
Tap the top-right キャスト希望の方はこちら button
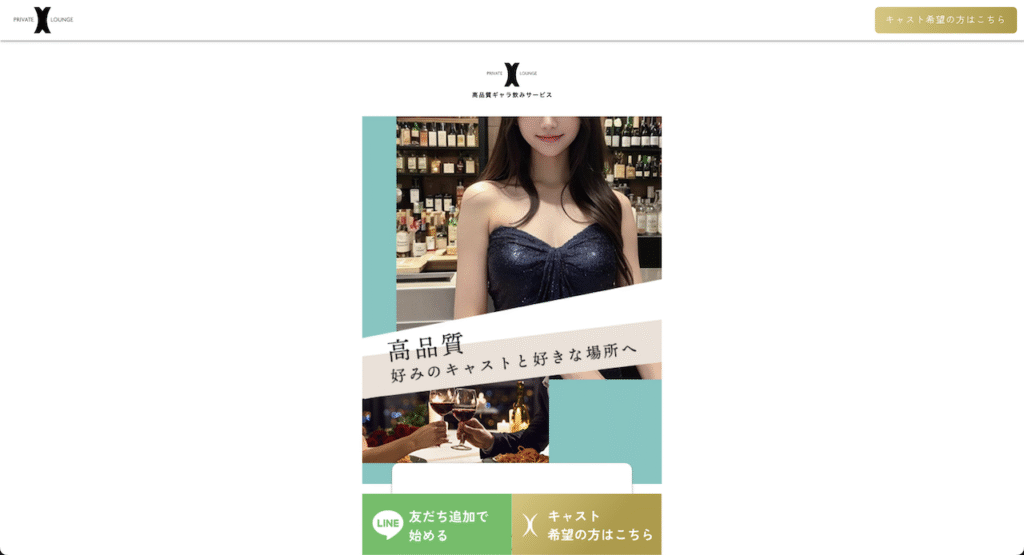(x=945, y=20)
